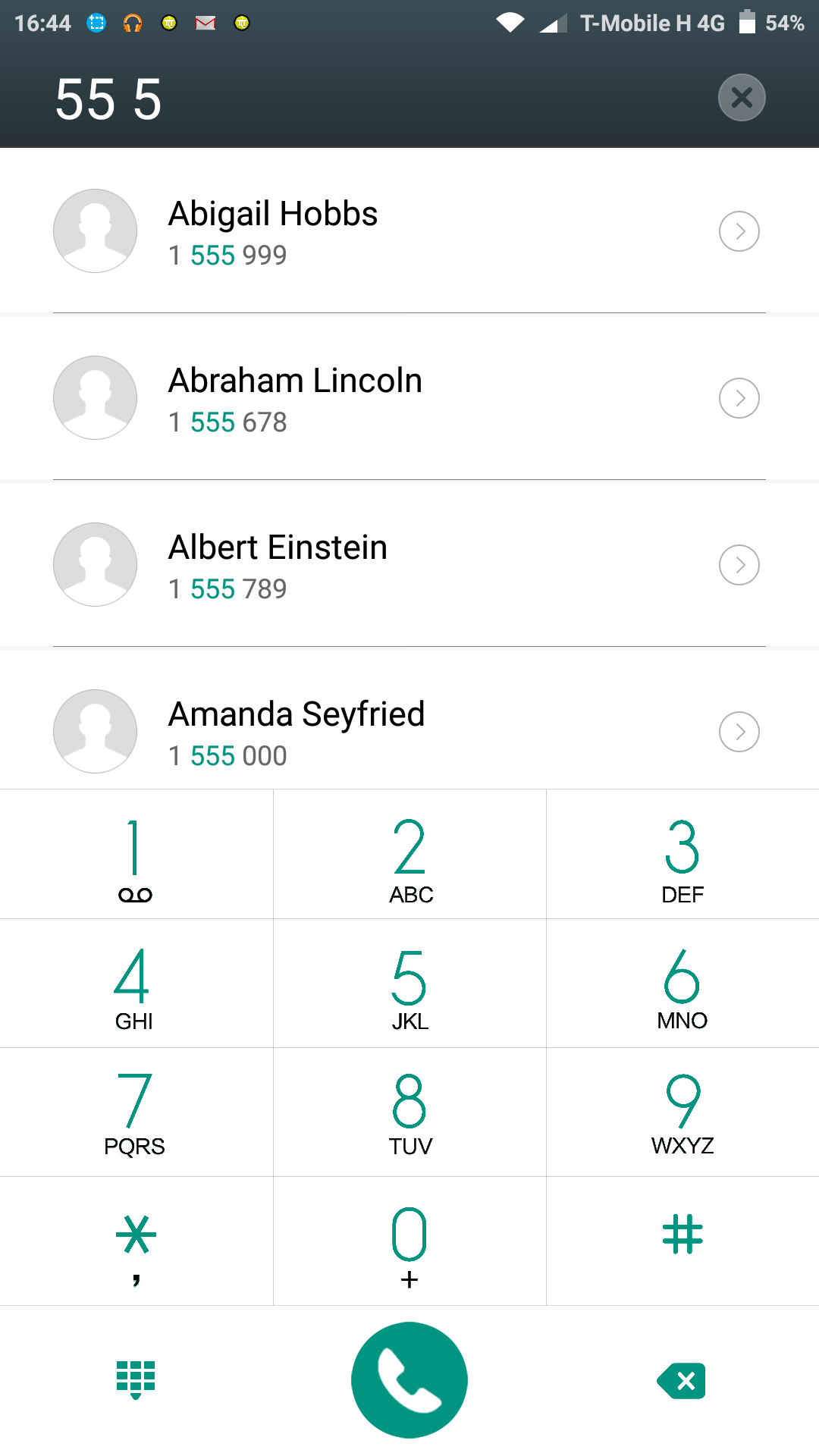Image resolution: width=819 pixels, height=1456 pixels.
Task: Choose Albert Einstein from suggestions
Action: click(409, 565)
